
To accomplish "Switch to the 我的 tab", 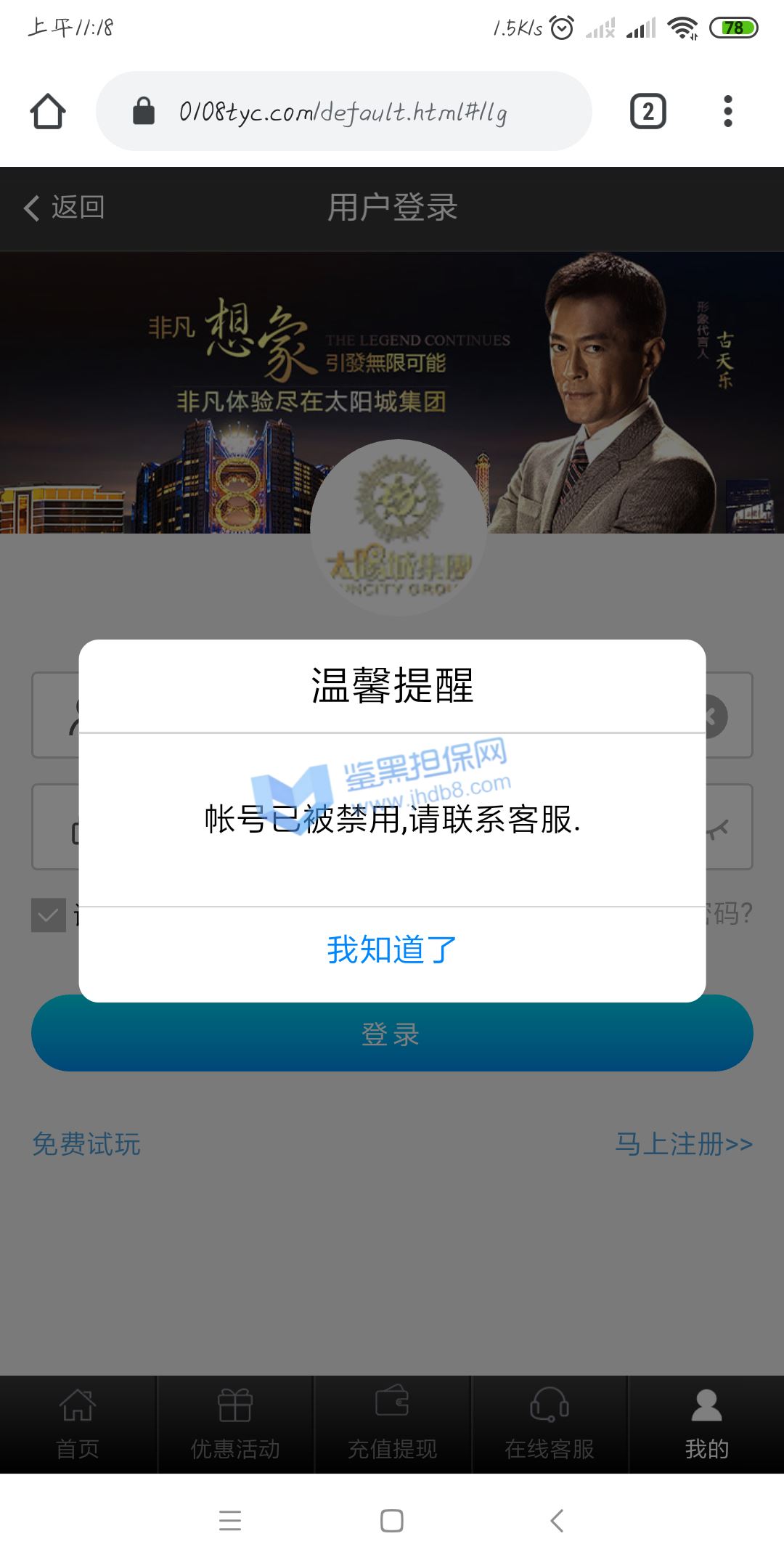I will pyautogui.click(x=706, y=1424).
